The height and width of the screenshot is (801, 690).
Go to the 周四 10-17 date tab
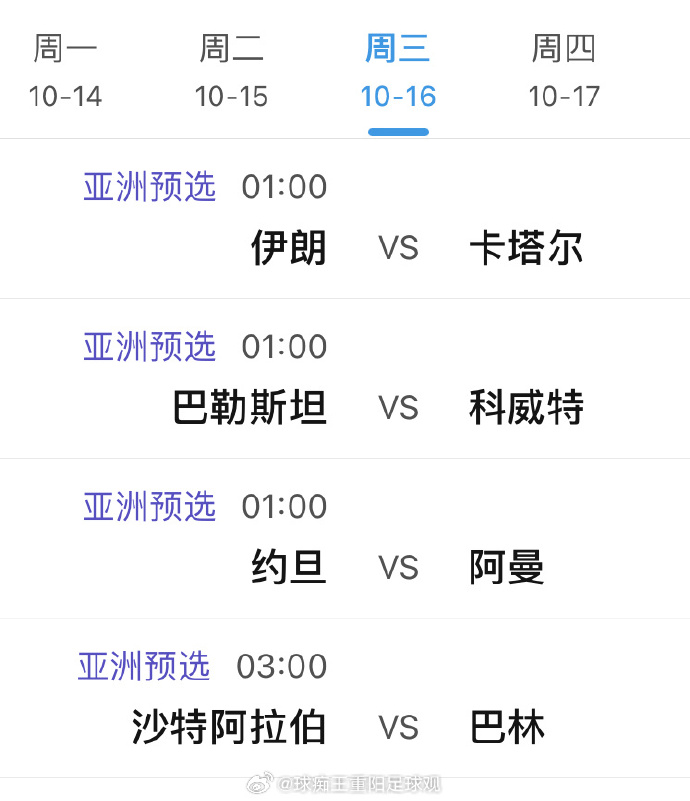click(564, 71)
